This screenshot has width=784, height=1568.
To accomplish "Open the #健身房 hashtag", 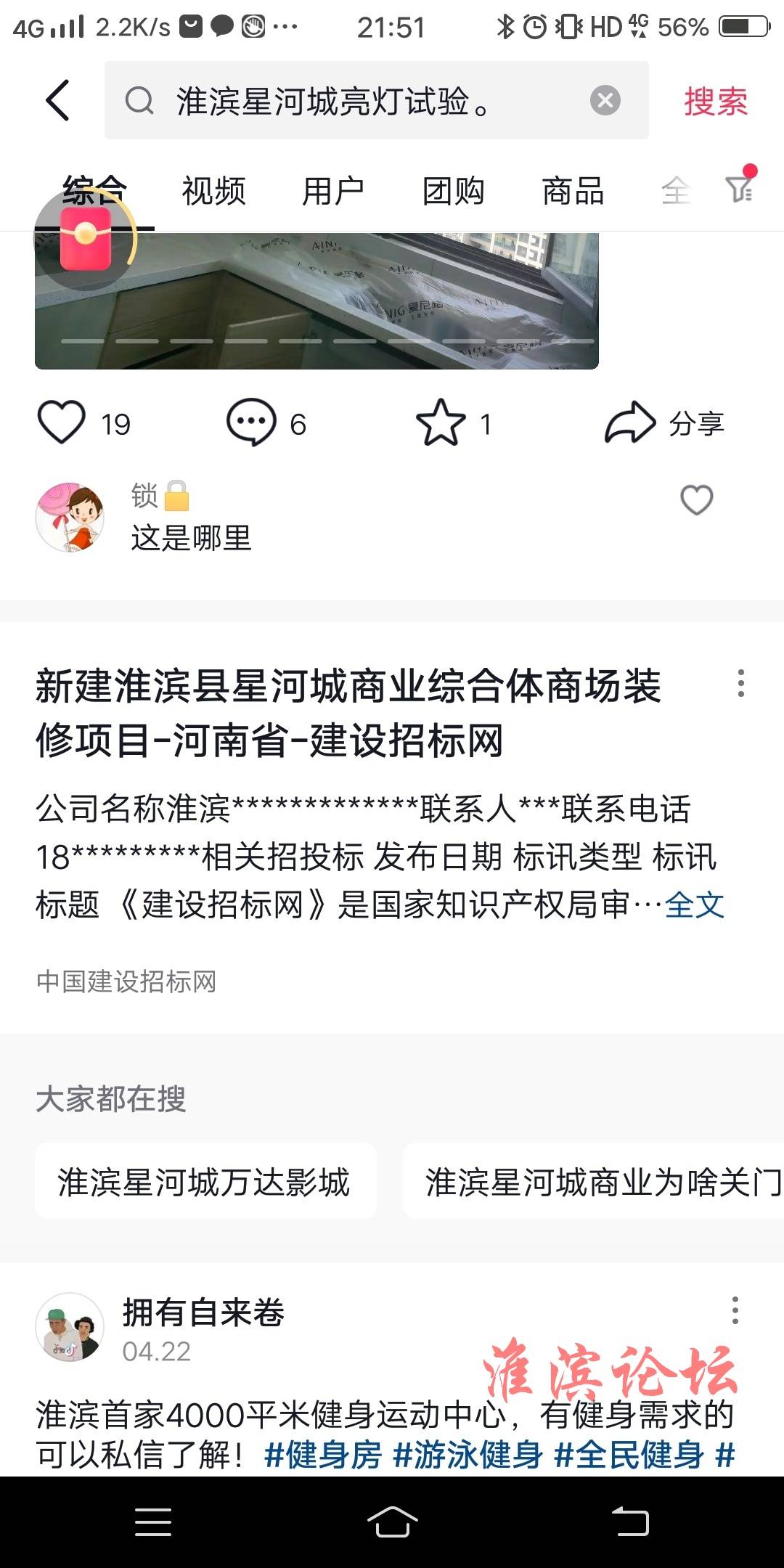I will coord(323,1455).
